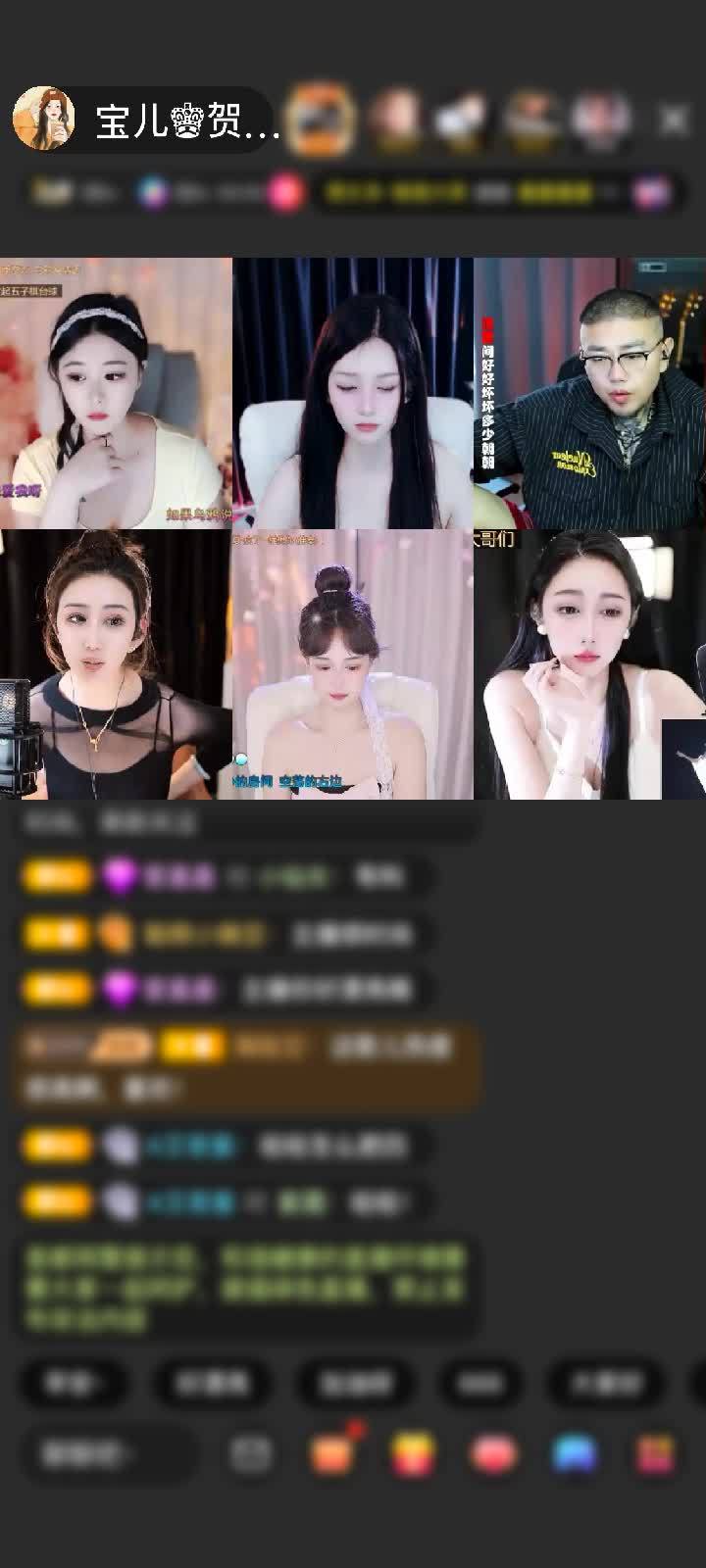Open the blue icon in the bottom bar
This screenshot has width=706, height=1568.
coord(575,1454)
